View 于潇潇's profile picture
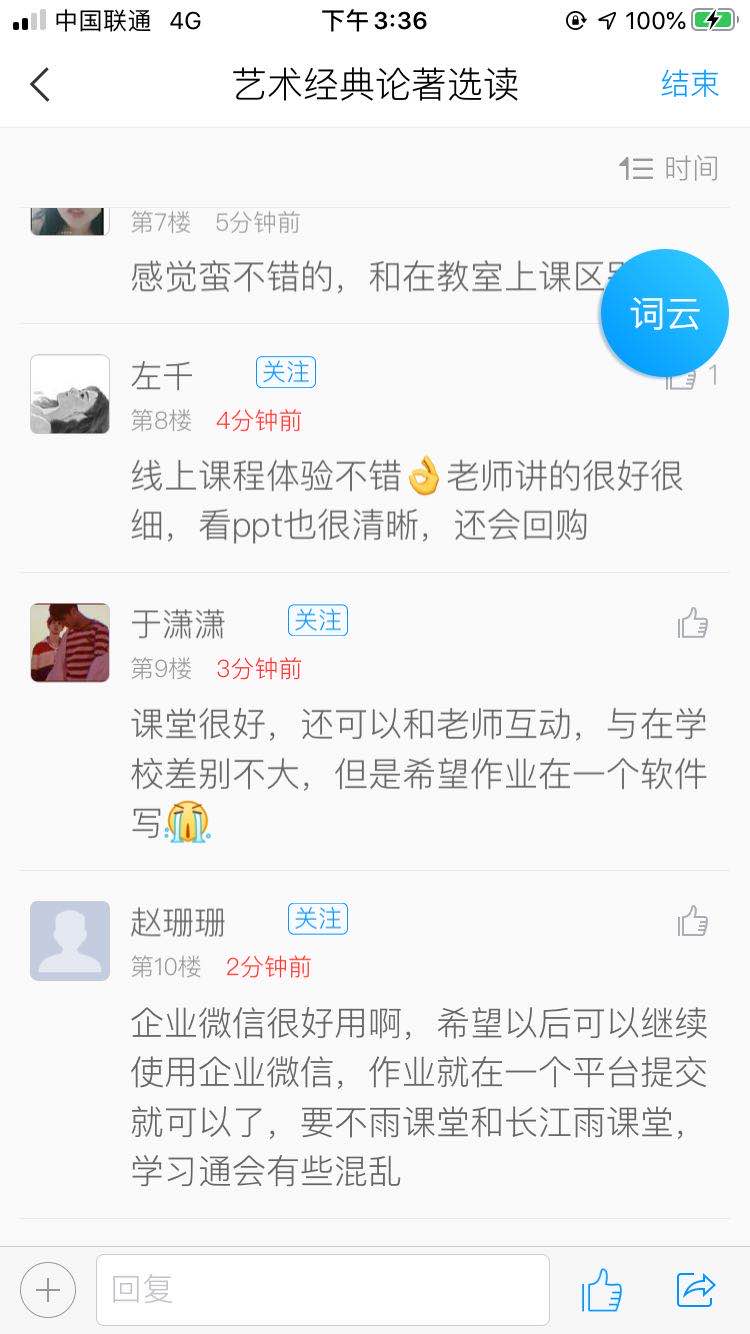 click(70, 642)
